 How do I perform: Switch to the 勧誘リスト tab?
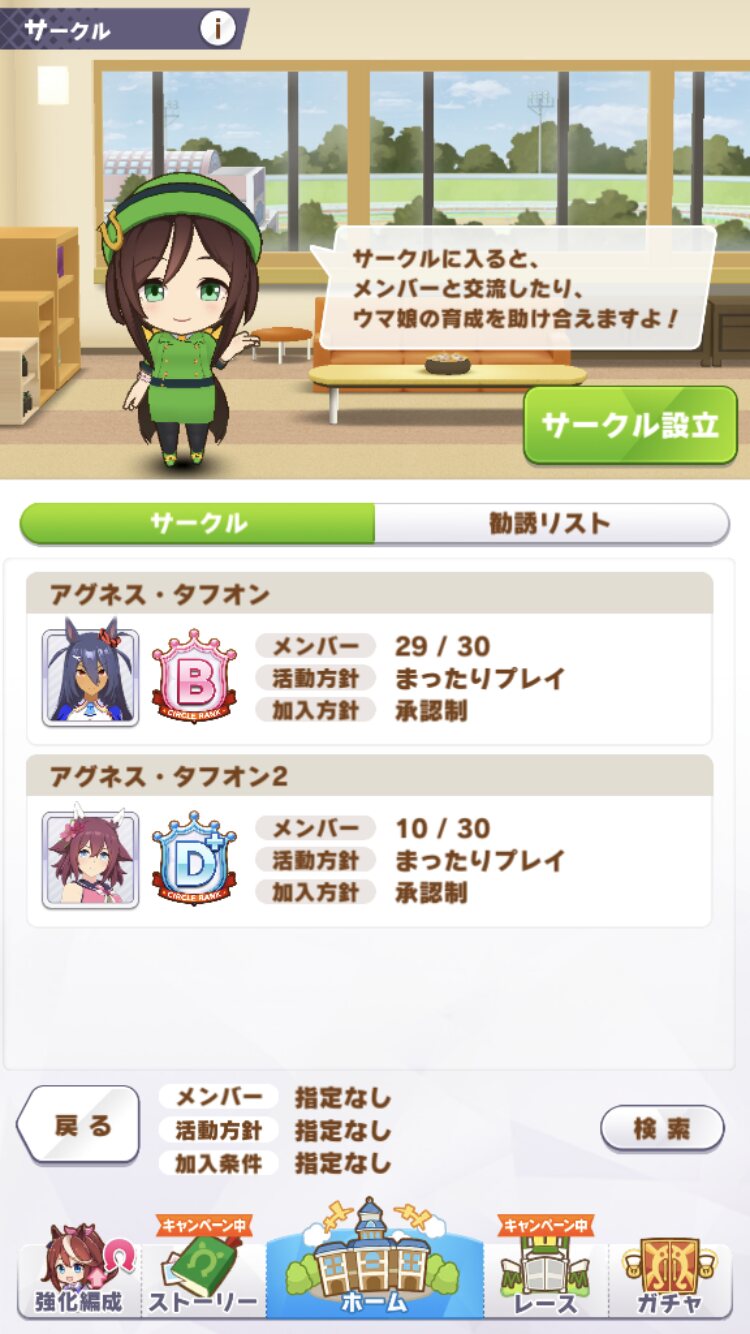click(550, 523)
